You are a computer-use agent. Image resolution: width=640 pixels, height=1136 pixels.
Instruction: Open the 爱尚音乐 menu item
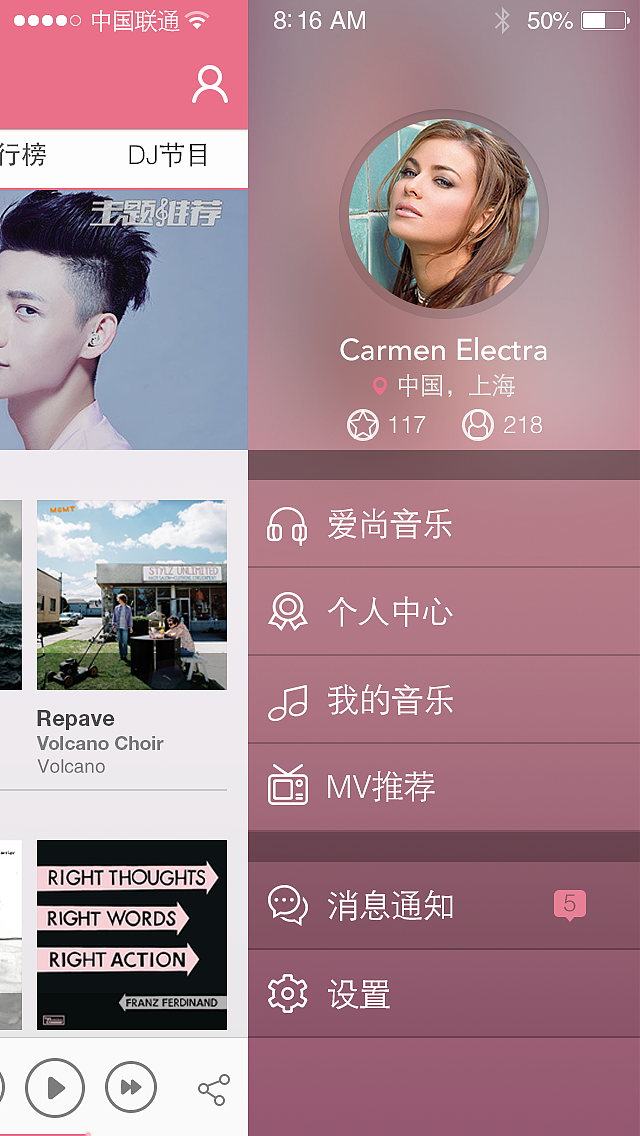point(390,525)
